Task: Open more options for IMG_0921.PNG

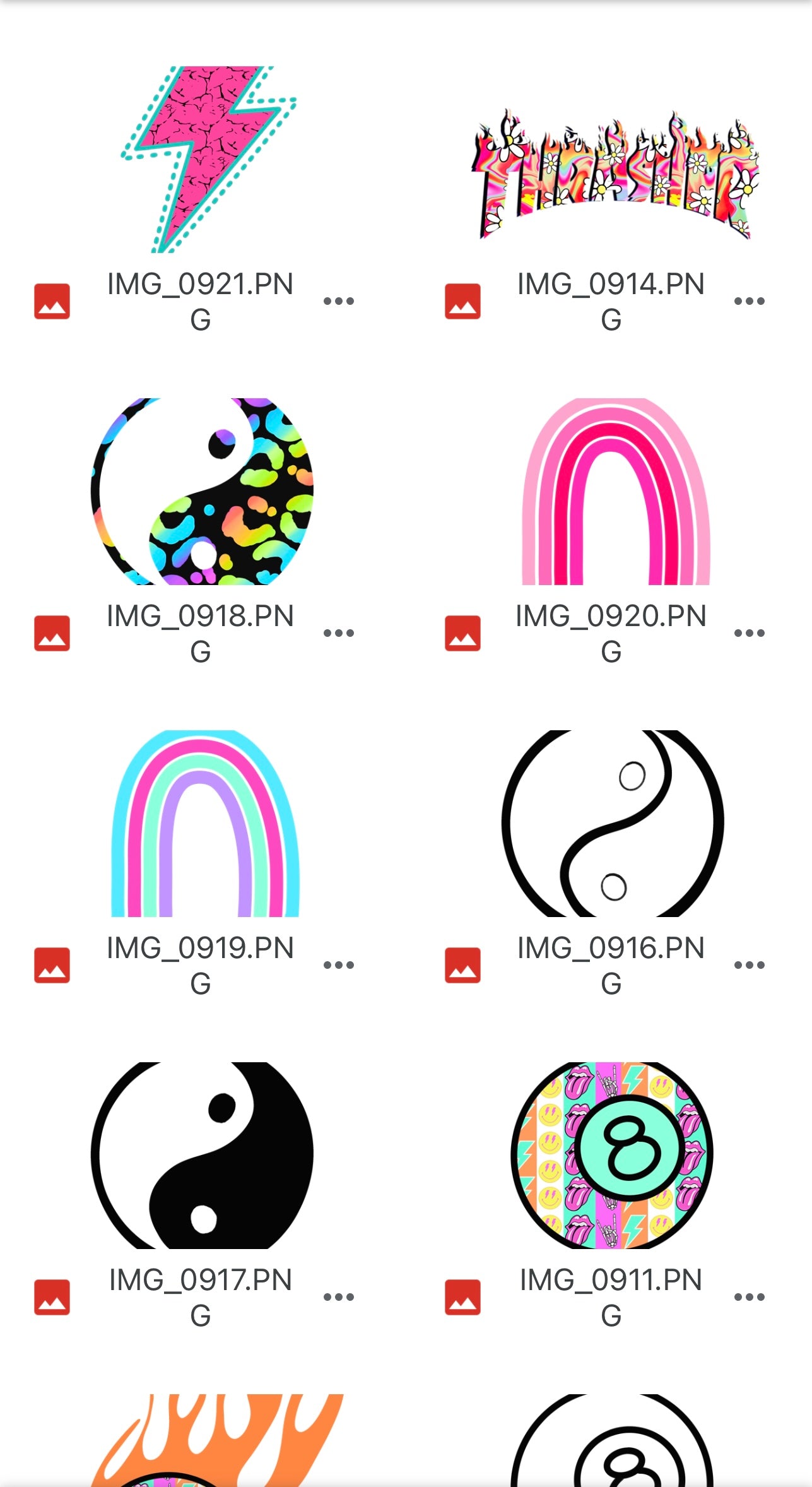Action: [x=339, y=301]
